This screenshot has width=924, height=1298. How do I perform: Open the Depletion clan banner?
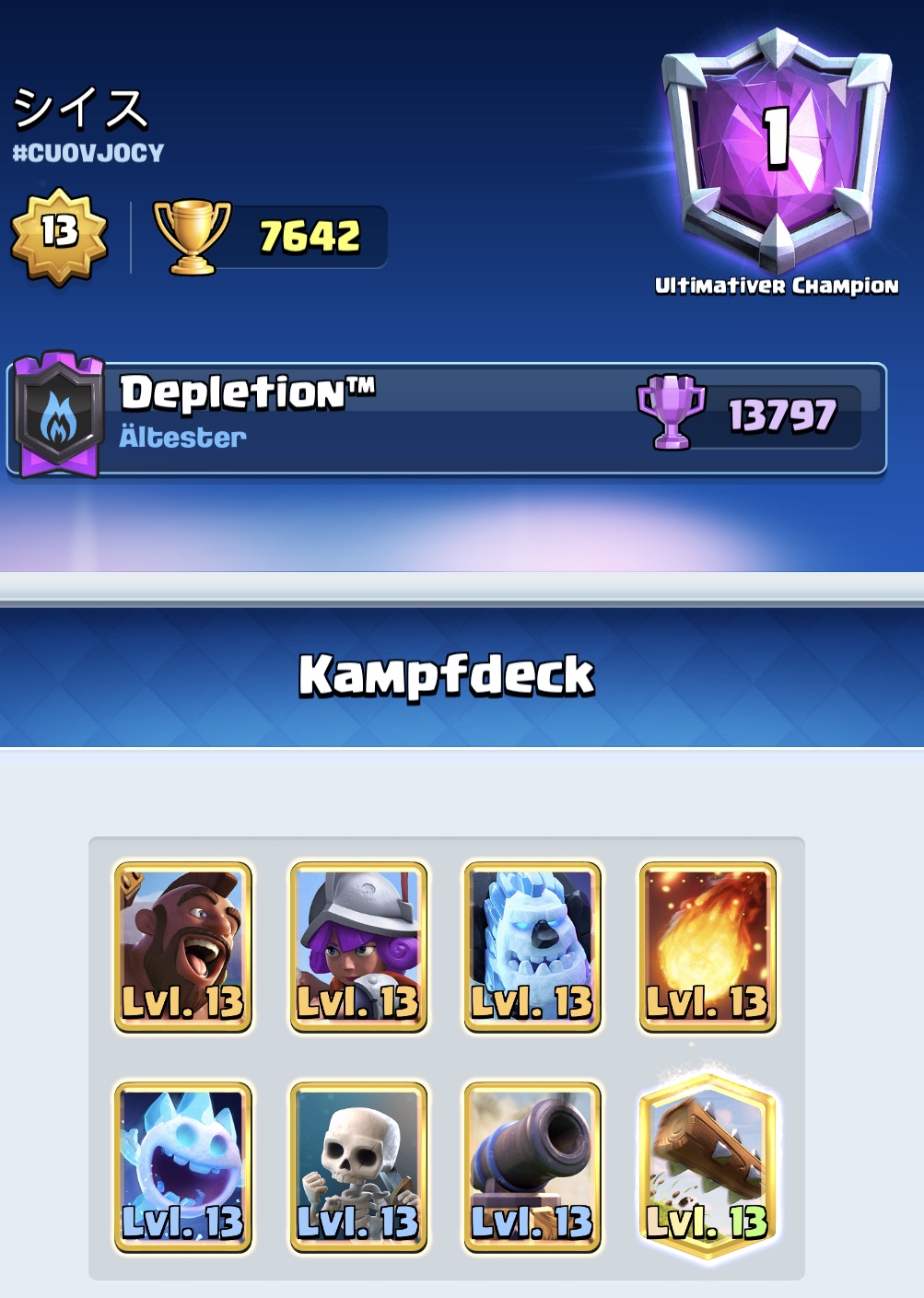coord(446,418)
